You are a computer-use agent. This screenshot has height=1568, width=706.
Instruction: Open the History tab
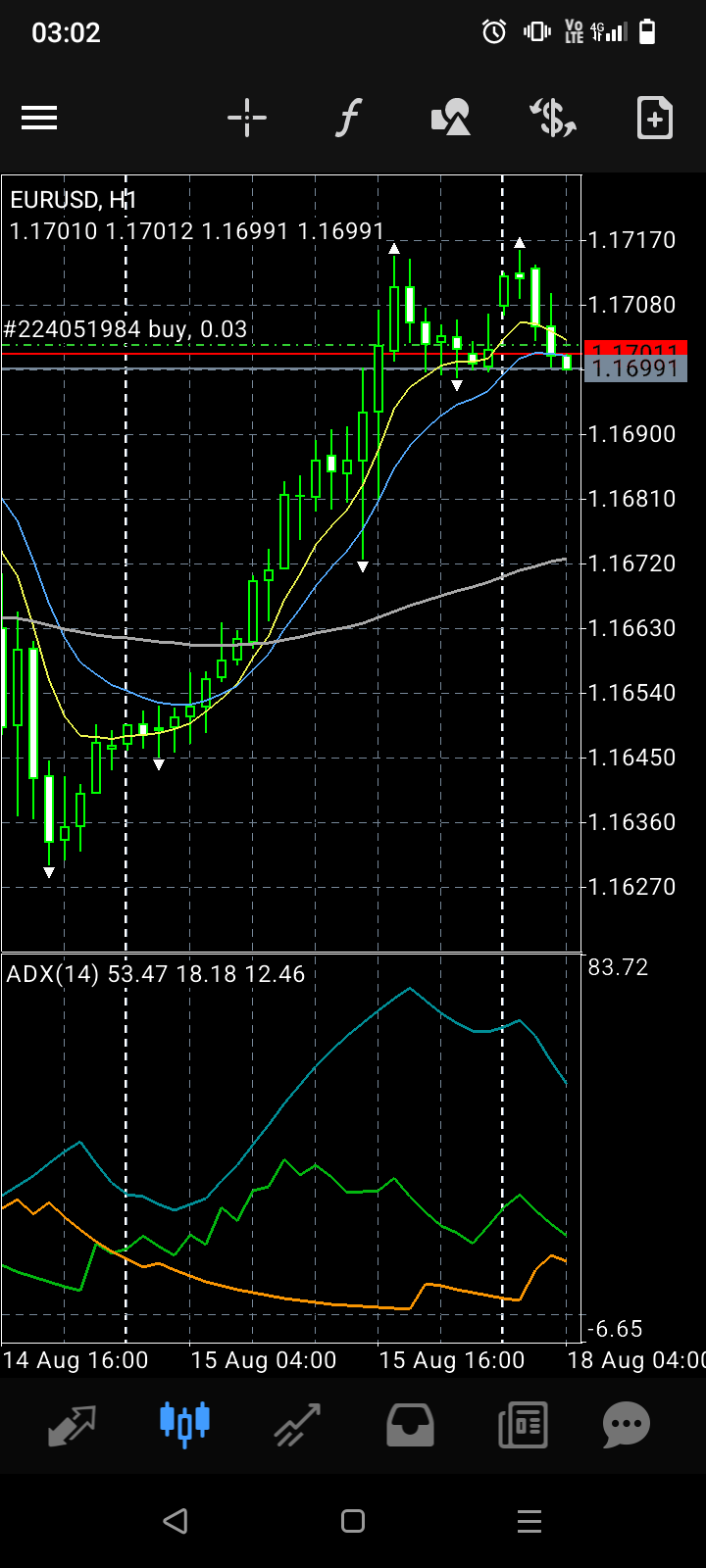point(410,1424)
